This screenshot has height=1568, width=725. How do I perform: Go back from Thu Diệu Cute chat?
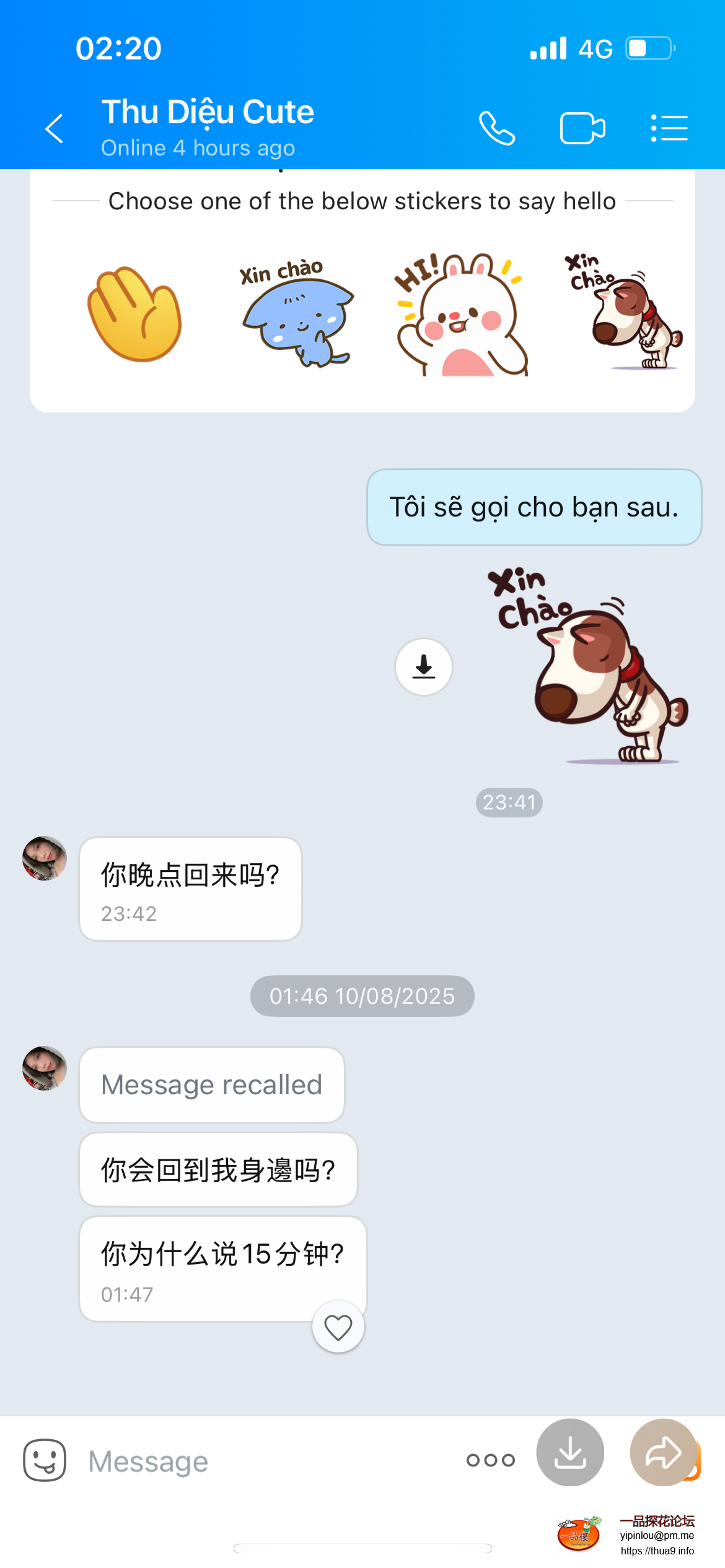(55, 129)
